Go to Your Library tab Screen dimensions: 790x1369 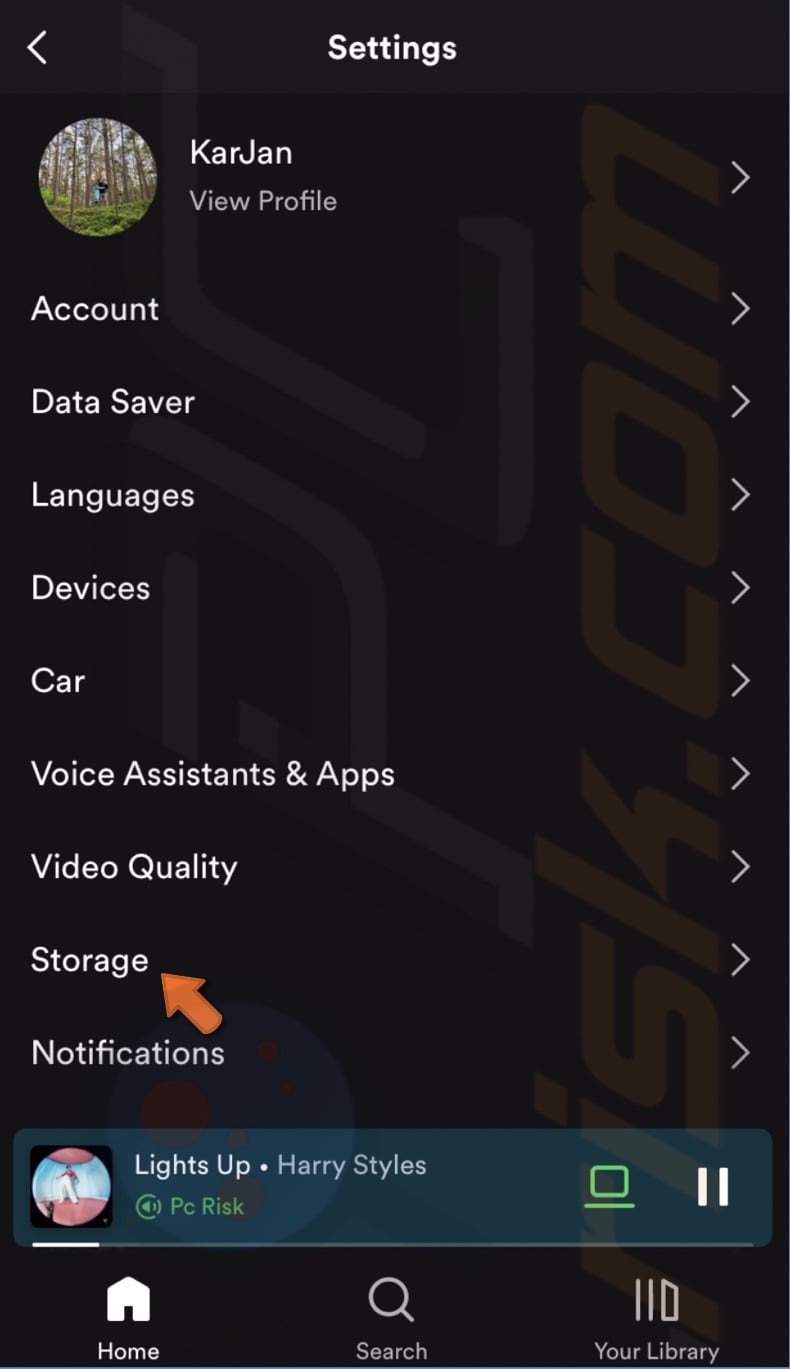point(656,1320)
